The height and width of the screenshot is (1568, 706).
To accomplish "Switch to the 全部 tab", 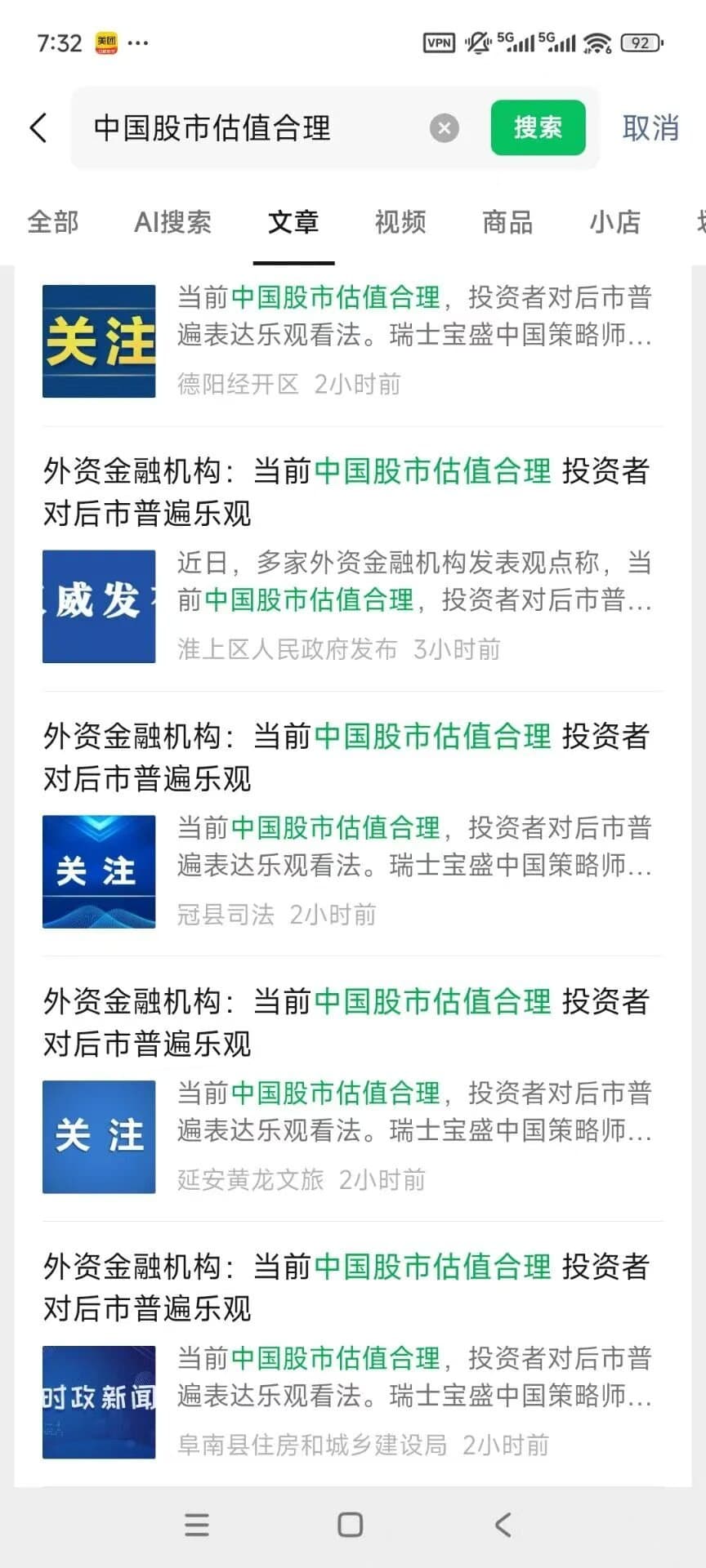I will 53,222.
